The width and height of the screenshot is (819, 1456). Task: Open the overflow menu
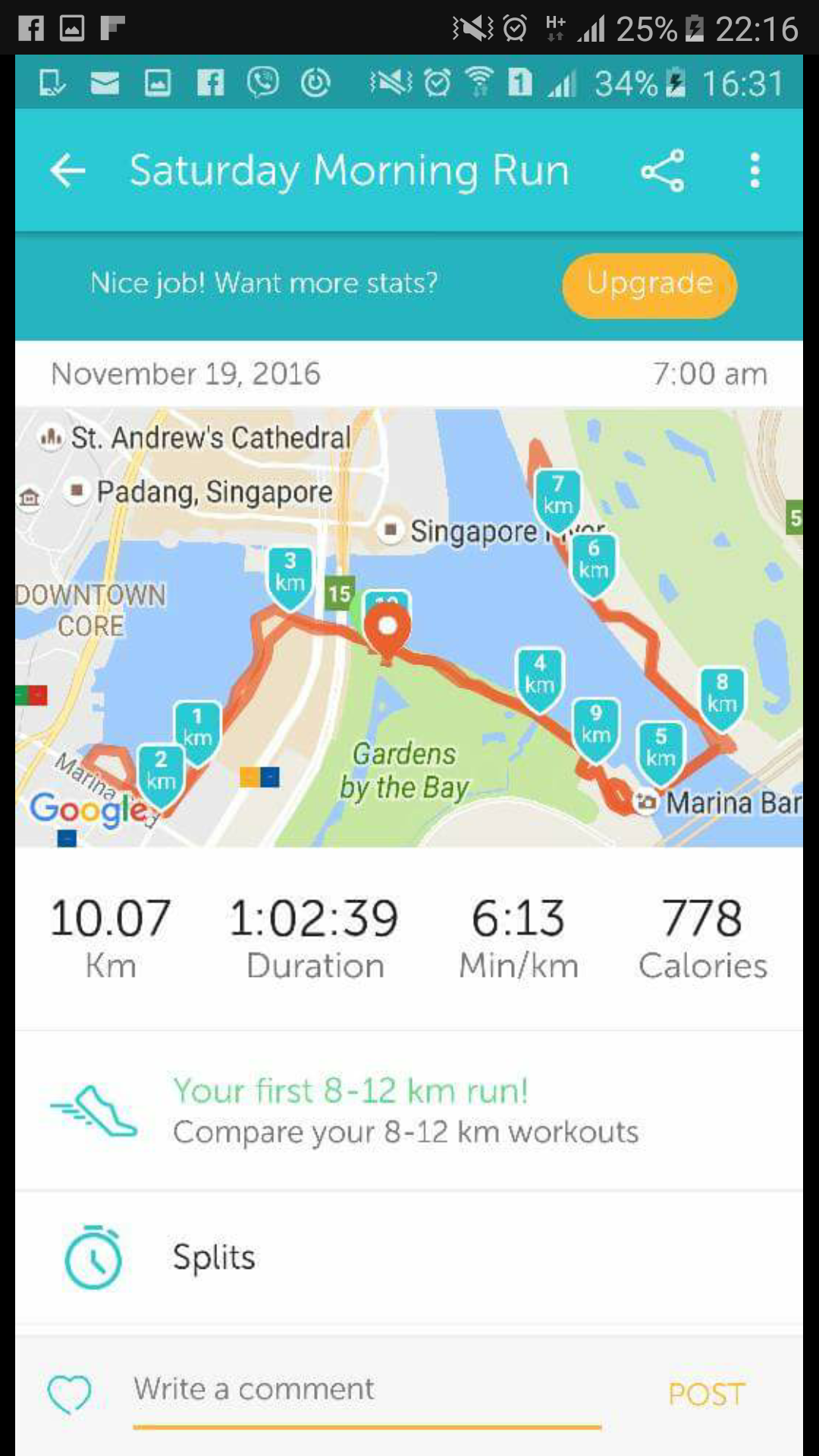[x=754, y=171]
